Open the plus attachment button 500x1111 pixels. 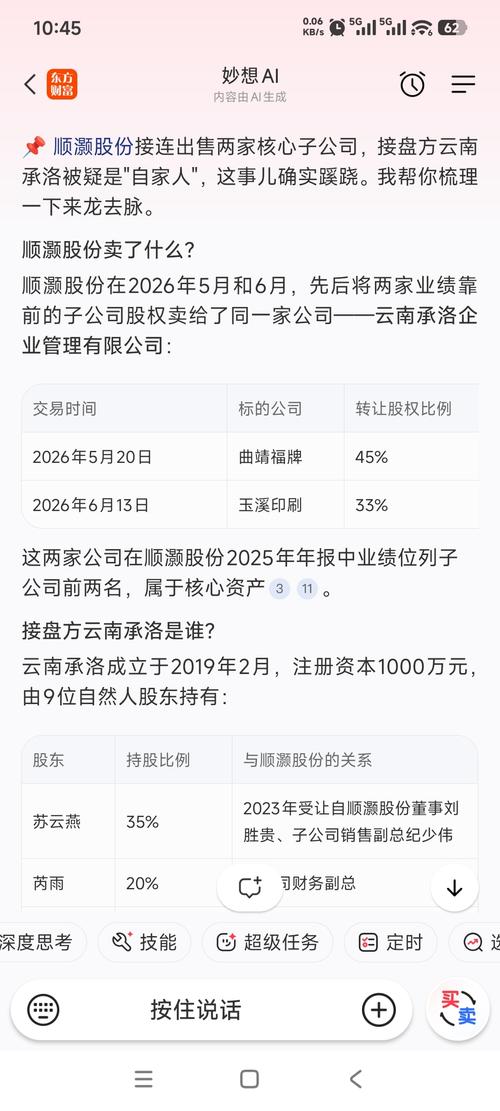pyautogui.click(x=379, y=1010)
